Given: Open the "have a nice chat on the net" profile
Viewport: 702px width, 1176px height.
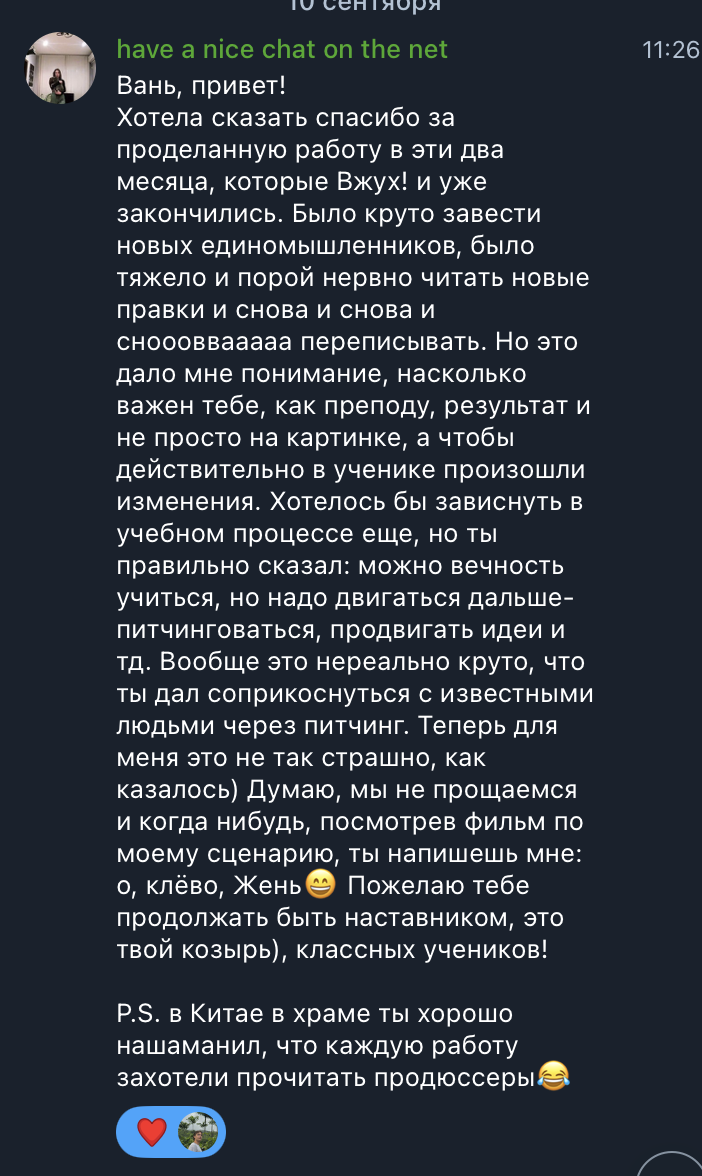Looking at the screenshot, I should coord(282,49).
